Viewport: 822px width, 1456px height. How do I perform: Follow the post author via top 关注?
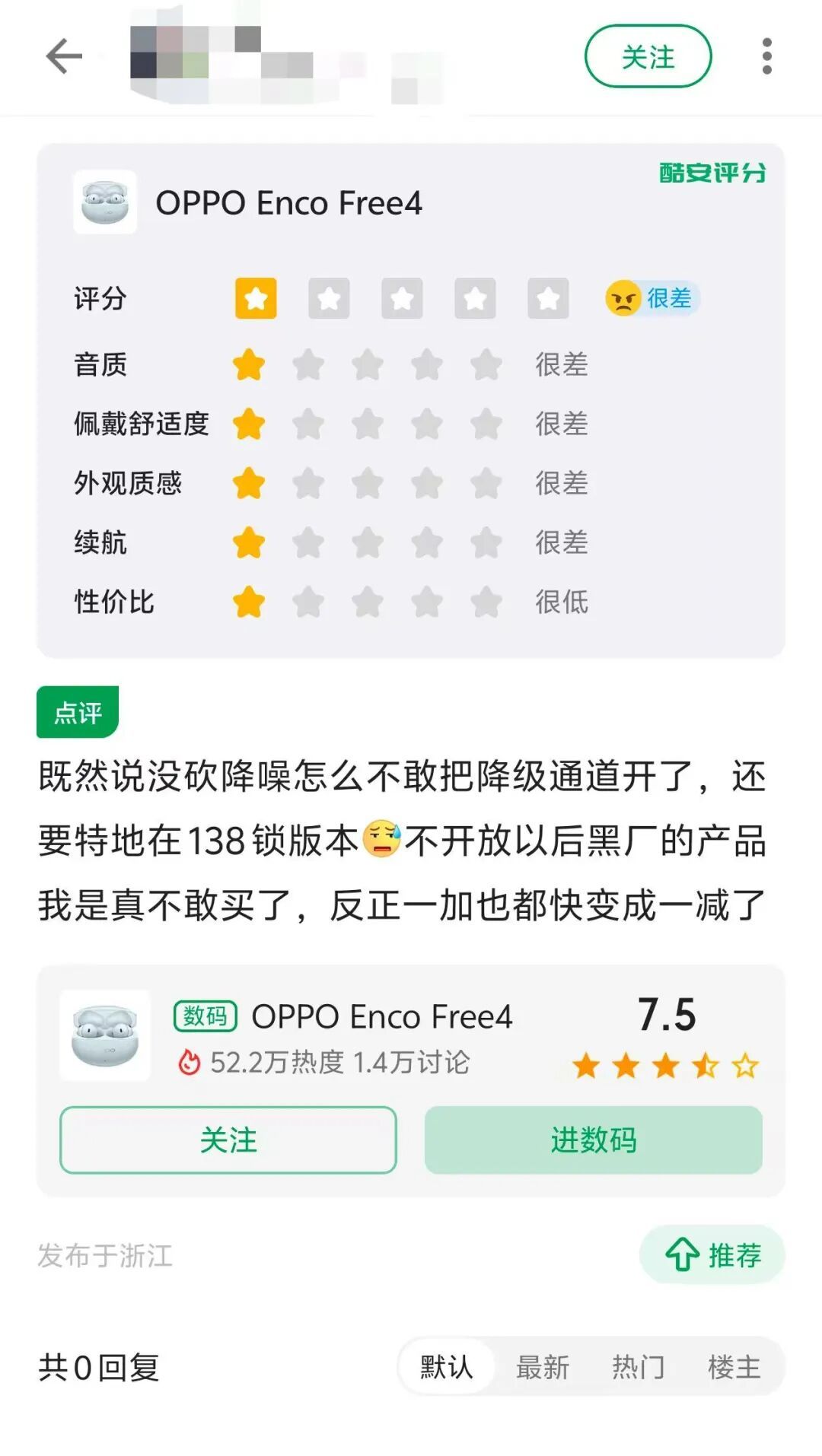pos(648,56)
